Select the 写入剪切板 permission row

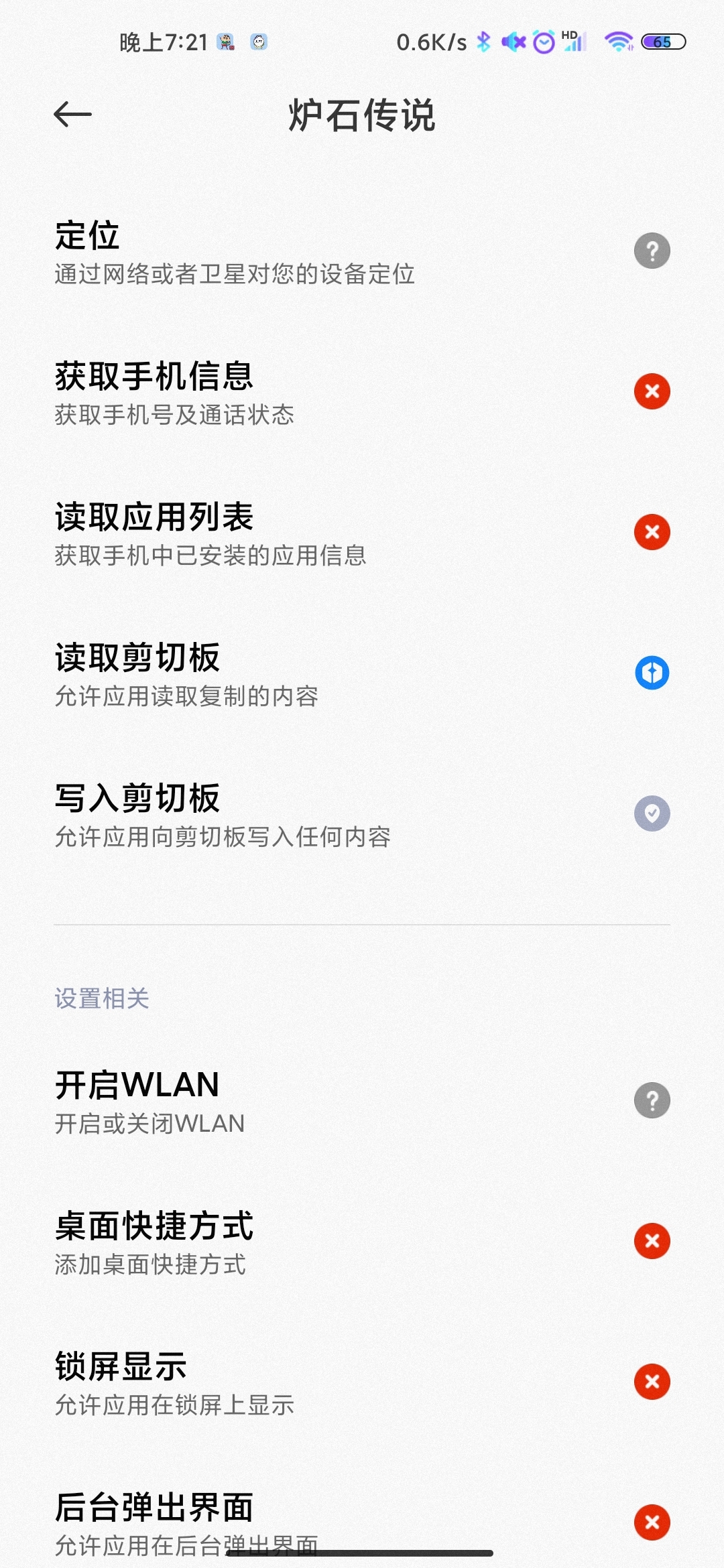(x=362, y=815)
